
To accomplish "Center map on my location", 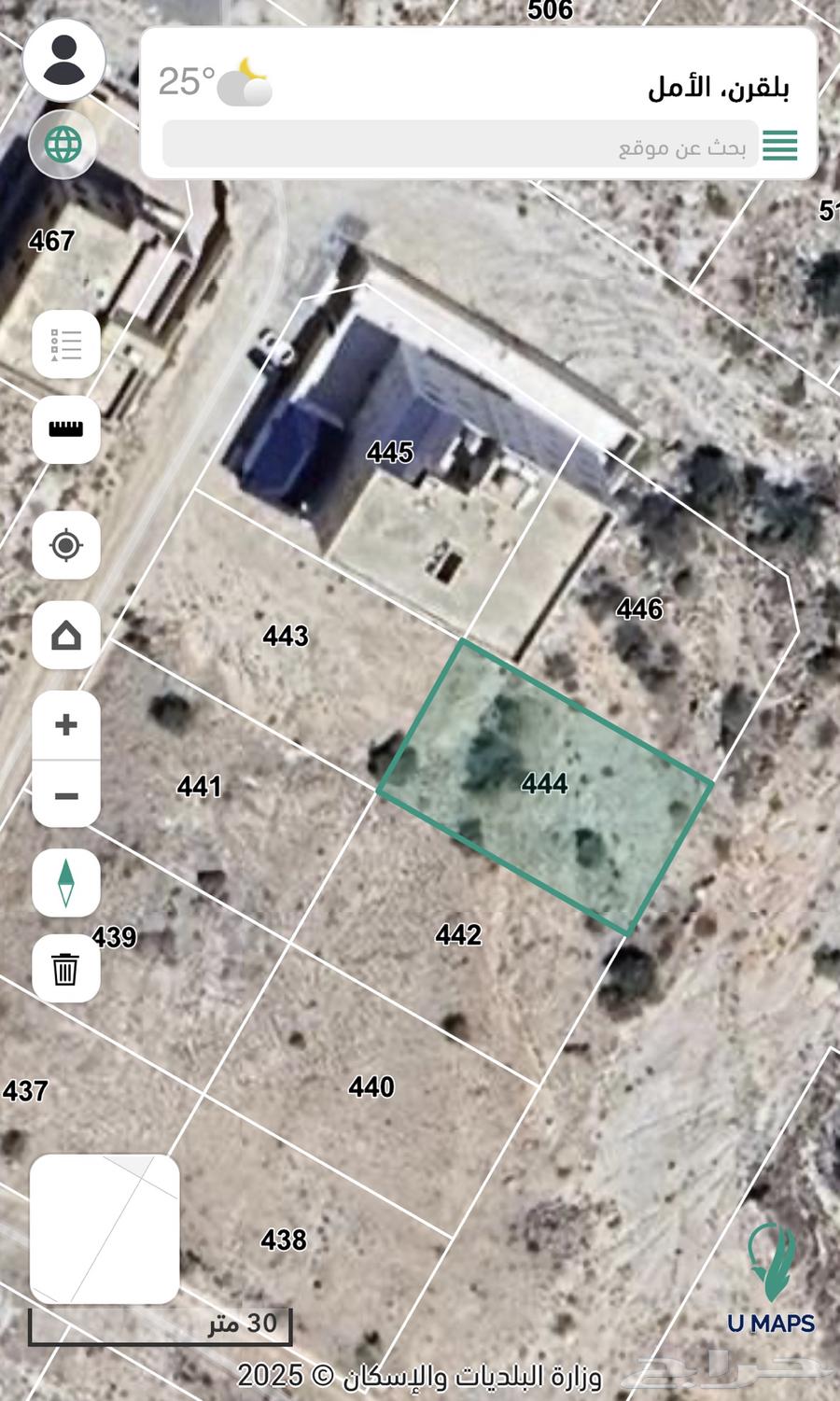I will [x=65, y=545].
